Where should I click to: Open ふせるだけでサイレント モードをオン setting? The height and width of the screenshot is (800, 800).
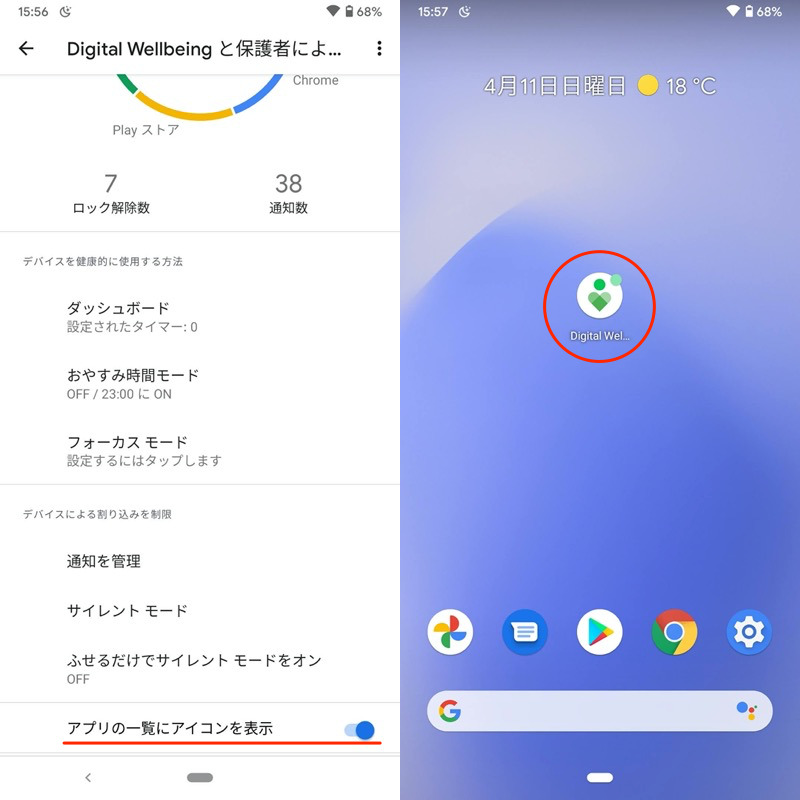pyautogui.click(x=200, y=668)
